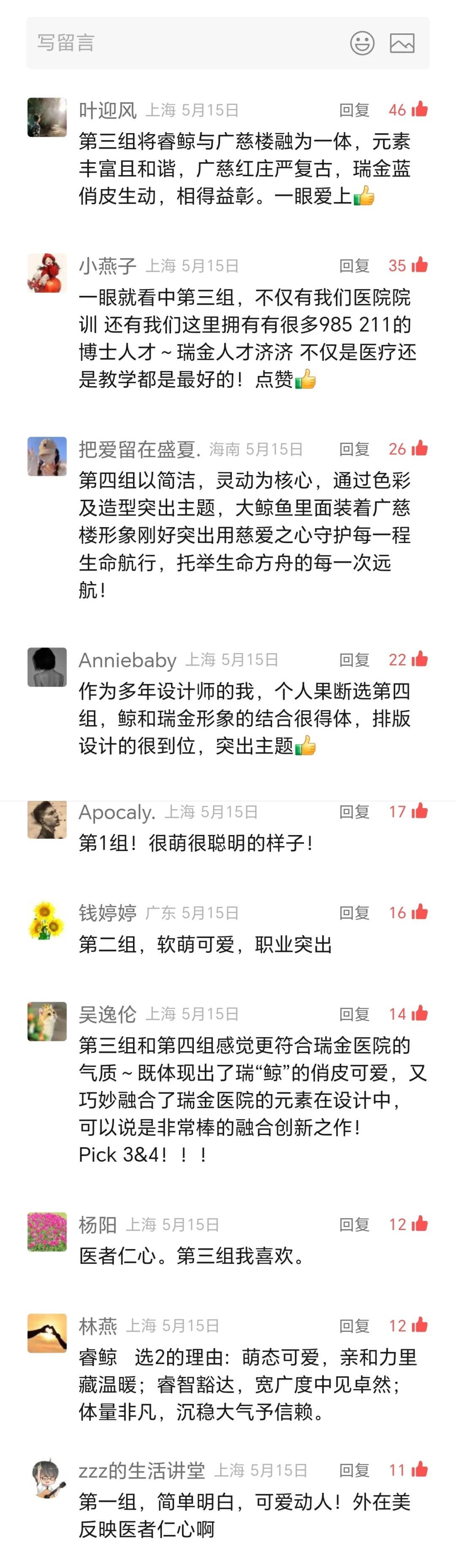
Task: Like 小燕子's comment
Action: tap(419, 265)
